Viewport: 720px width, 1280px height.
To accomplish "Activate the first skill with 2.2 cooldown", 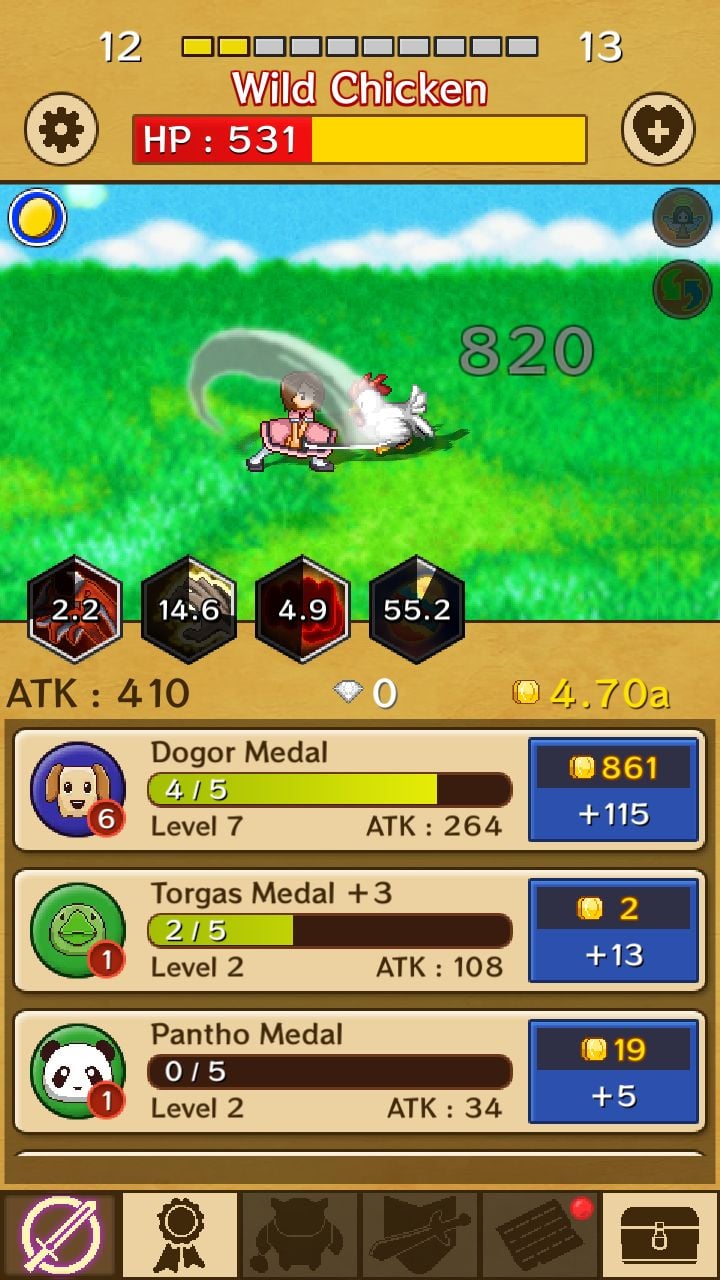I will pos(75,608).
